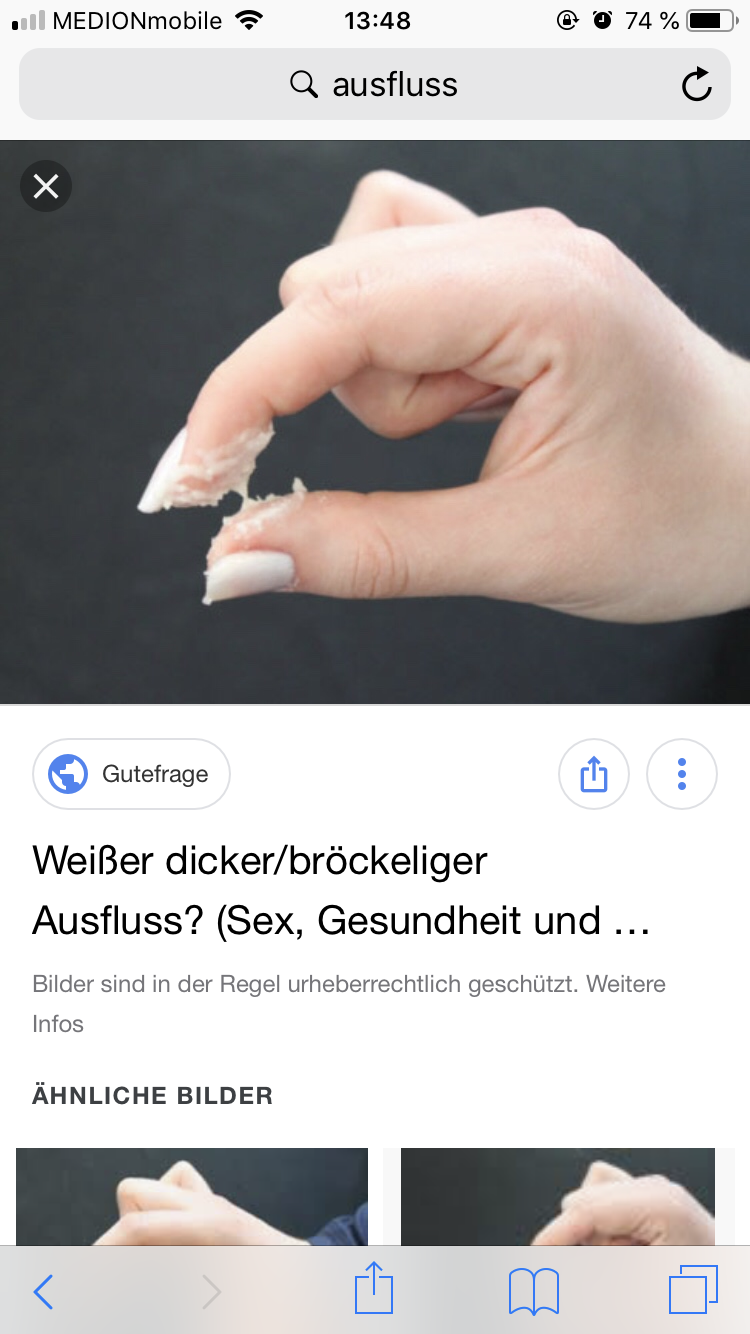Reload the page
Image resolution: width=750 pixels, height=1334 pixels.
(x=696, y=85)
